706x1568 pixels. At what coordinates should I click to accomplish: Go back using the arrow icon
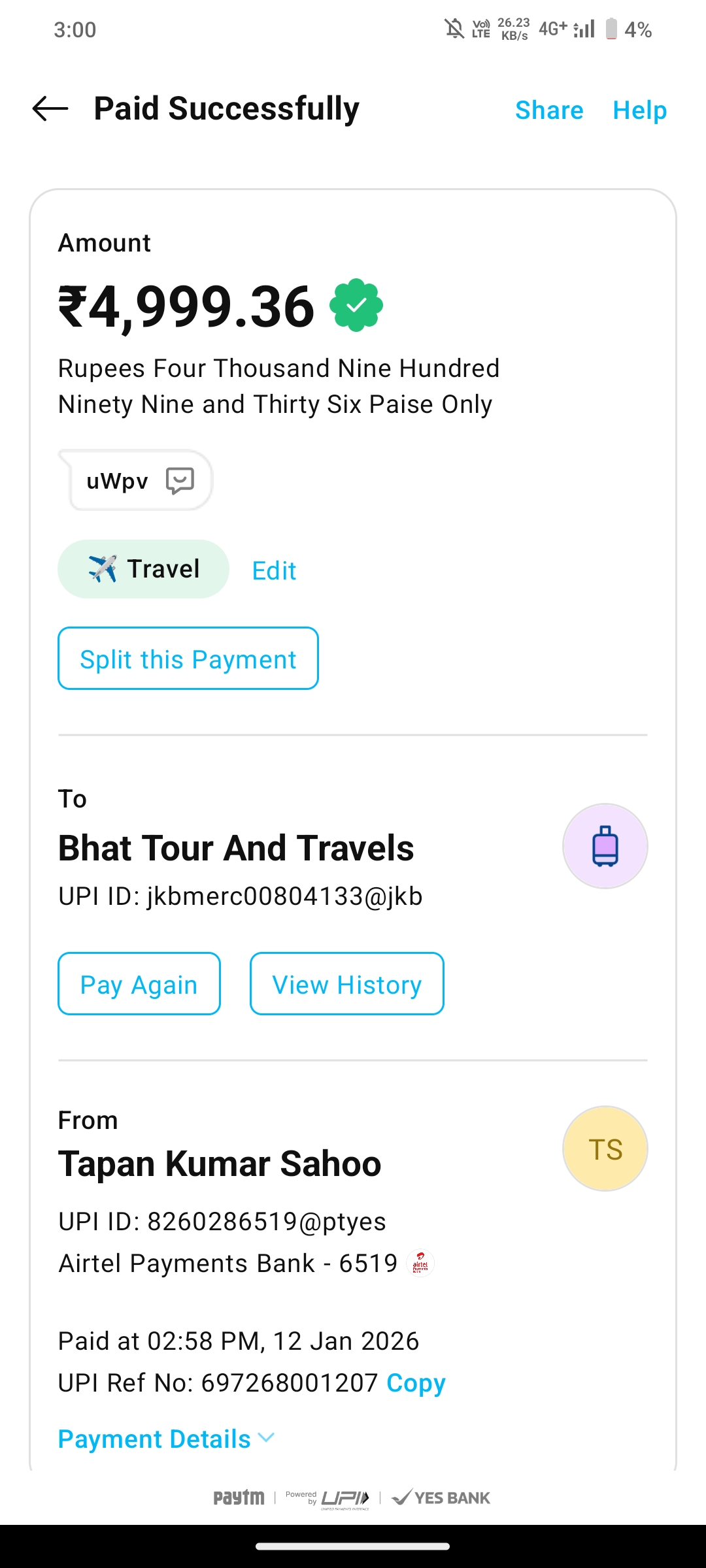pyautogui.click(x=50, y=108)
